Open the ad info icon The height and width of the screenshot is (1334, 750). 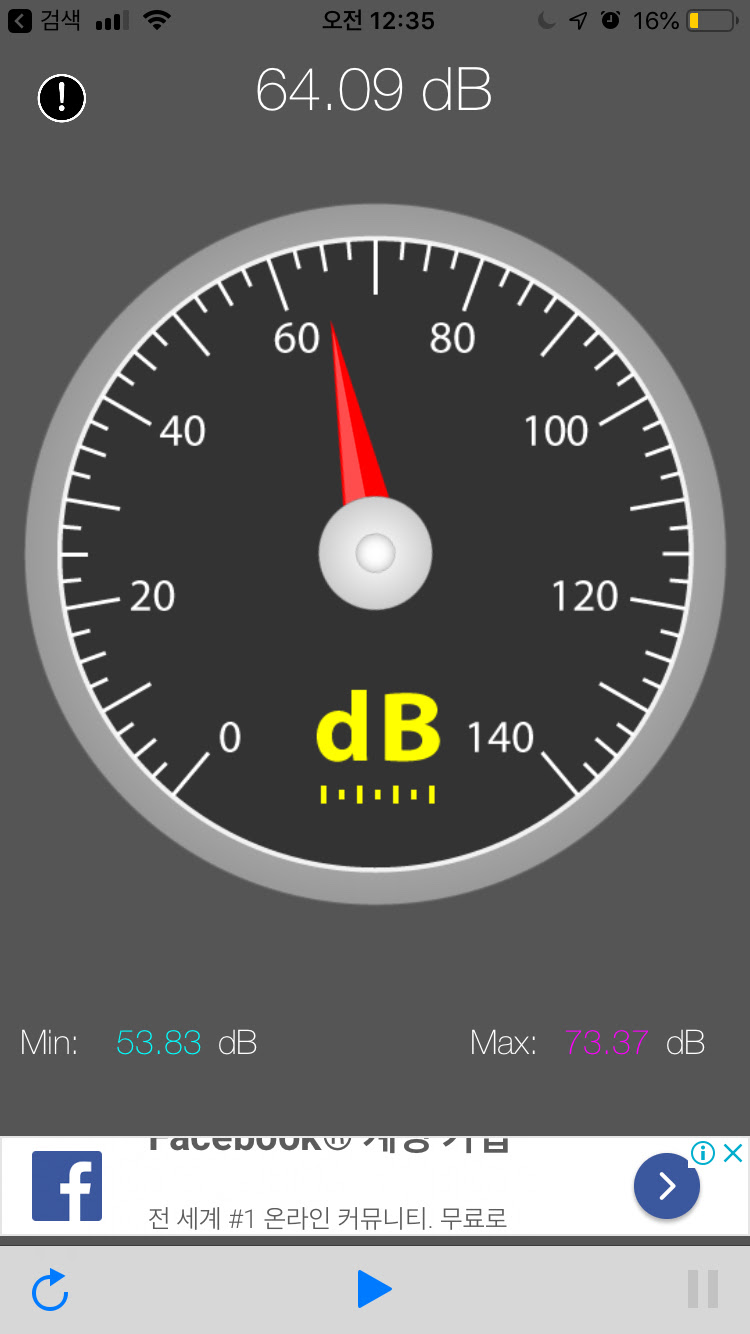(703, 1153)
